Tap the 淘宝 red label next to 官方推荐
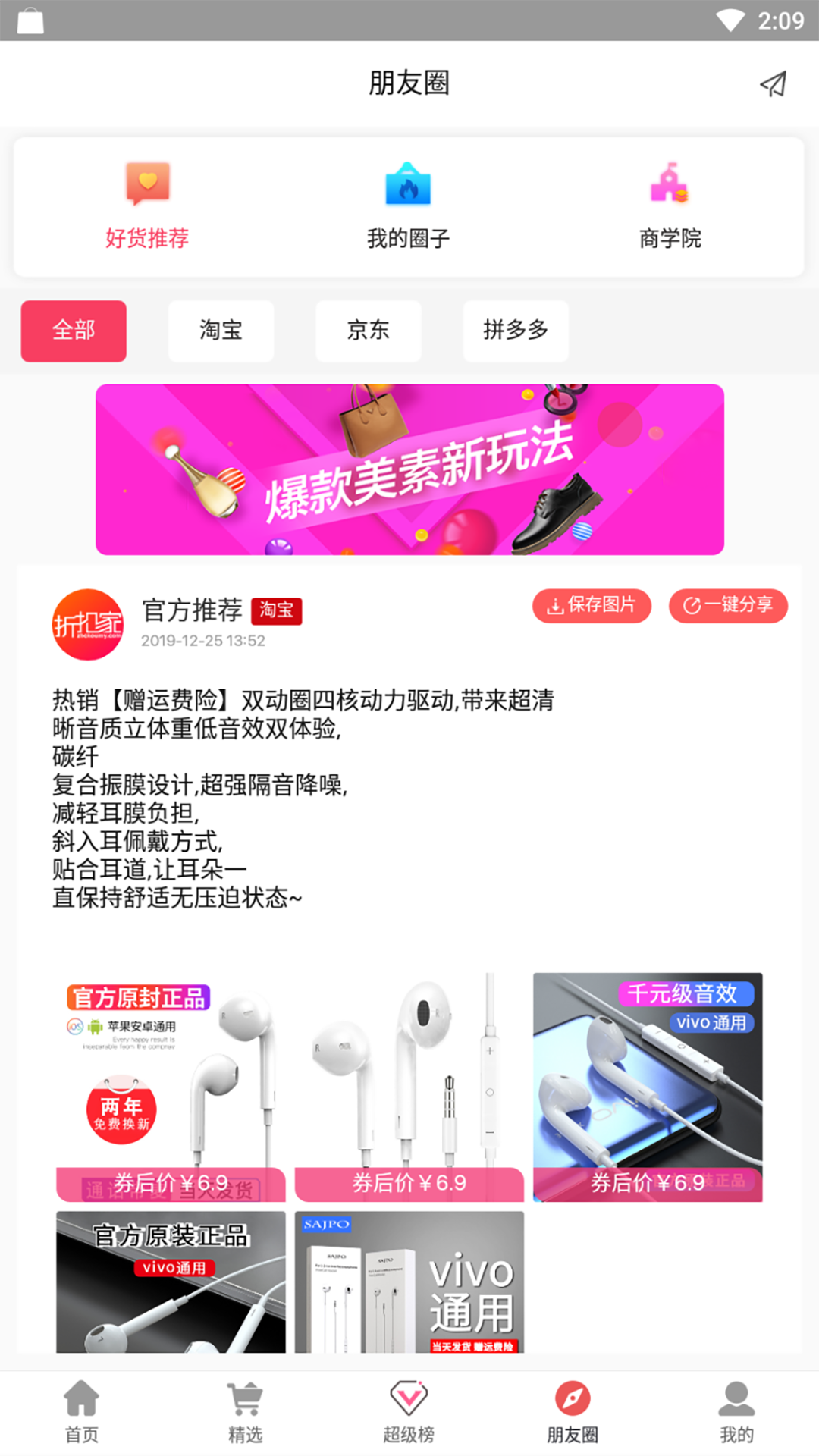The height and width of the screenshot is (1456, 819). tap(277, 610)
